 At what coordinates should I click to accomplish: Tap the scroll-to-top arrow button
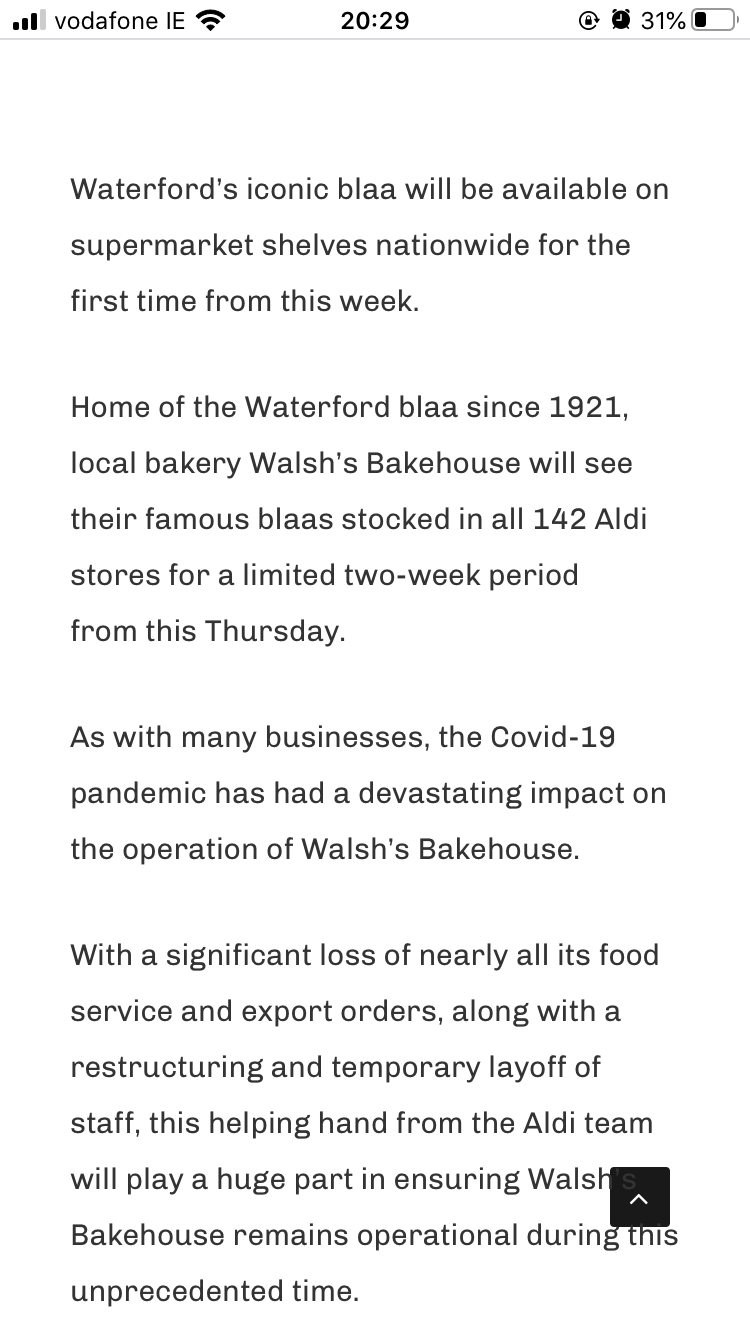click(640, 1197)
